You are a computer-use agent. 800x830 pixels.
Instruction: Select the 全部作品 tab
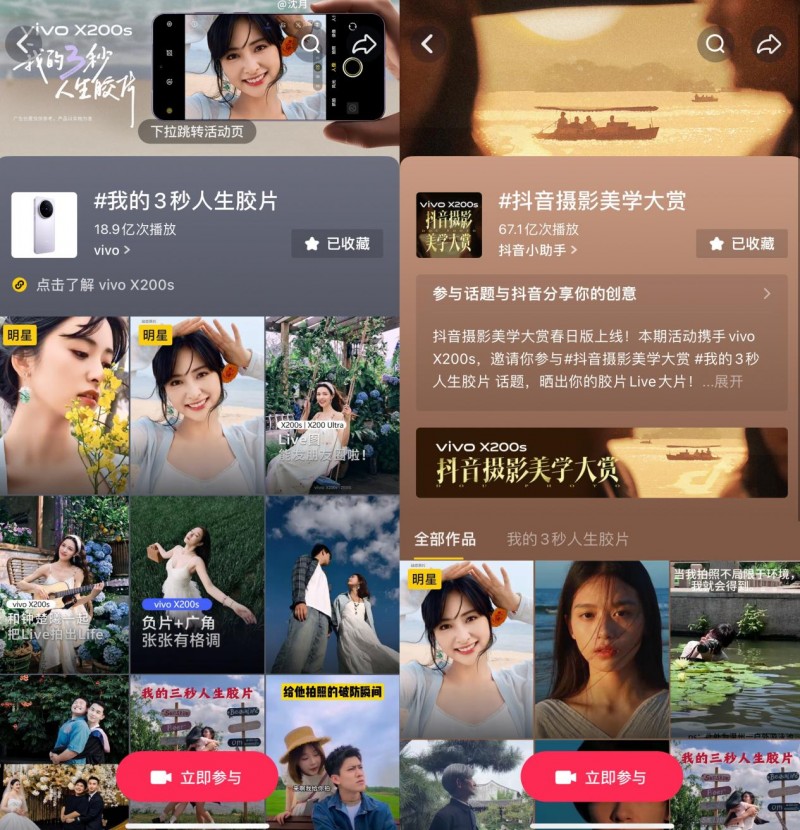(445, 539)
